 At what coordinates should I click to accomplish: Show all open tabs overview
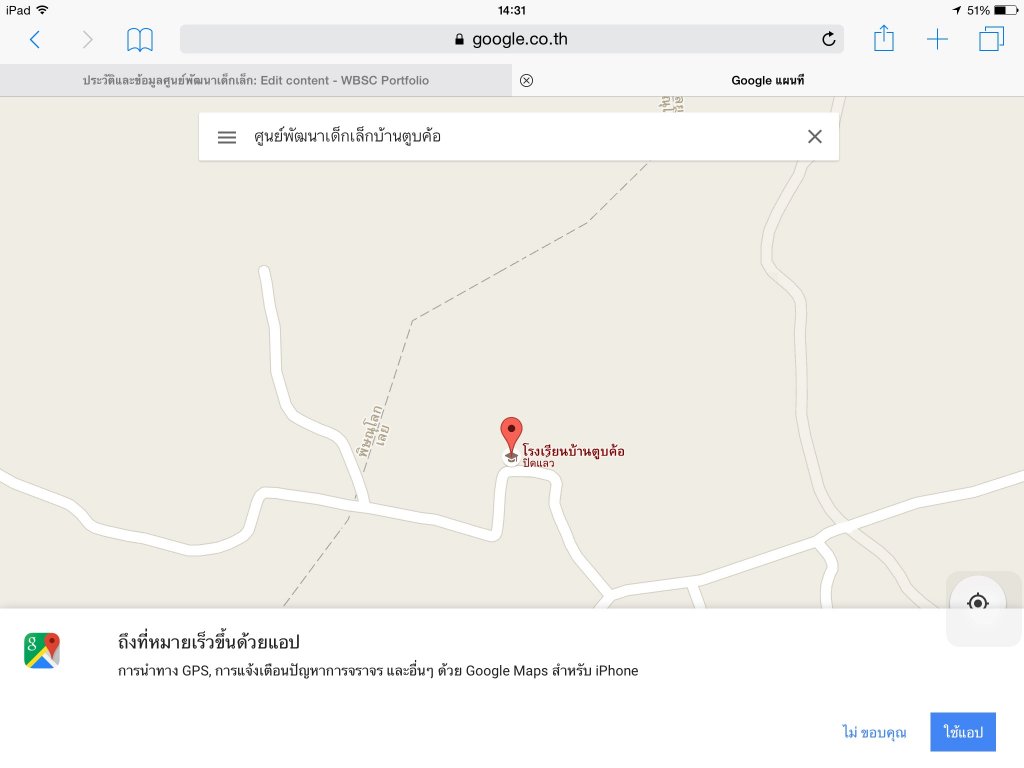[991, 40]
